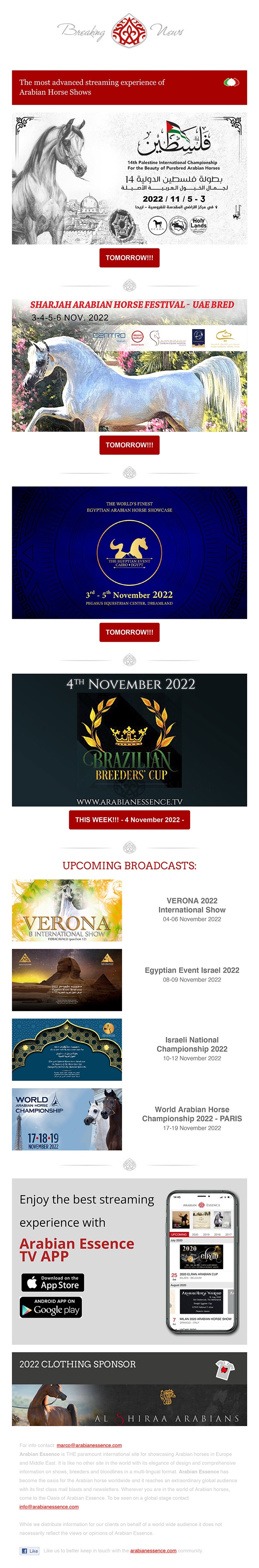This screenshot has height=1568, width=259.
Task: Tap THIS WEEK 4 November 2022 button
Action: click(129, 819)
